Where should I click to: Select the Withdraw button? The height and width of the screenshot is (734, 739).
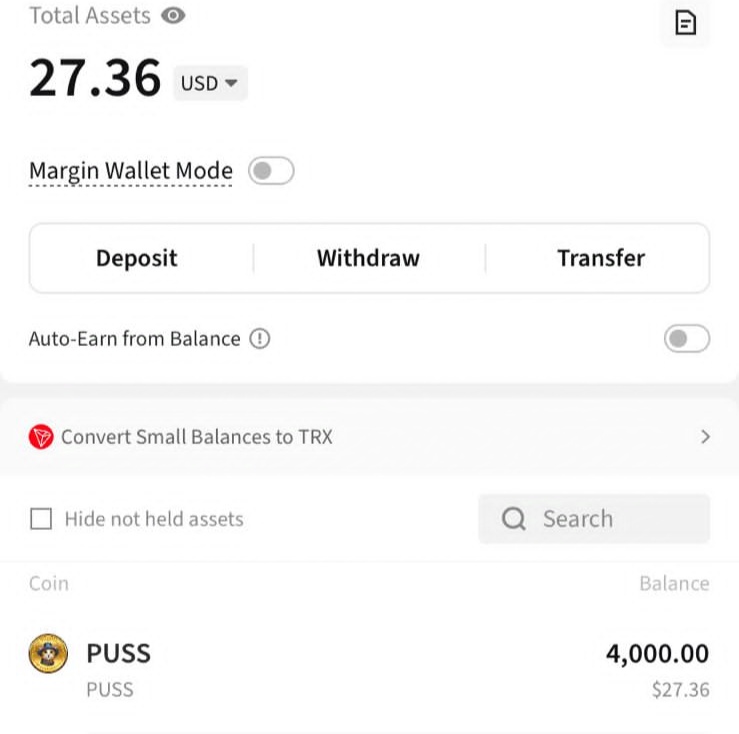coord(368,258)
